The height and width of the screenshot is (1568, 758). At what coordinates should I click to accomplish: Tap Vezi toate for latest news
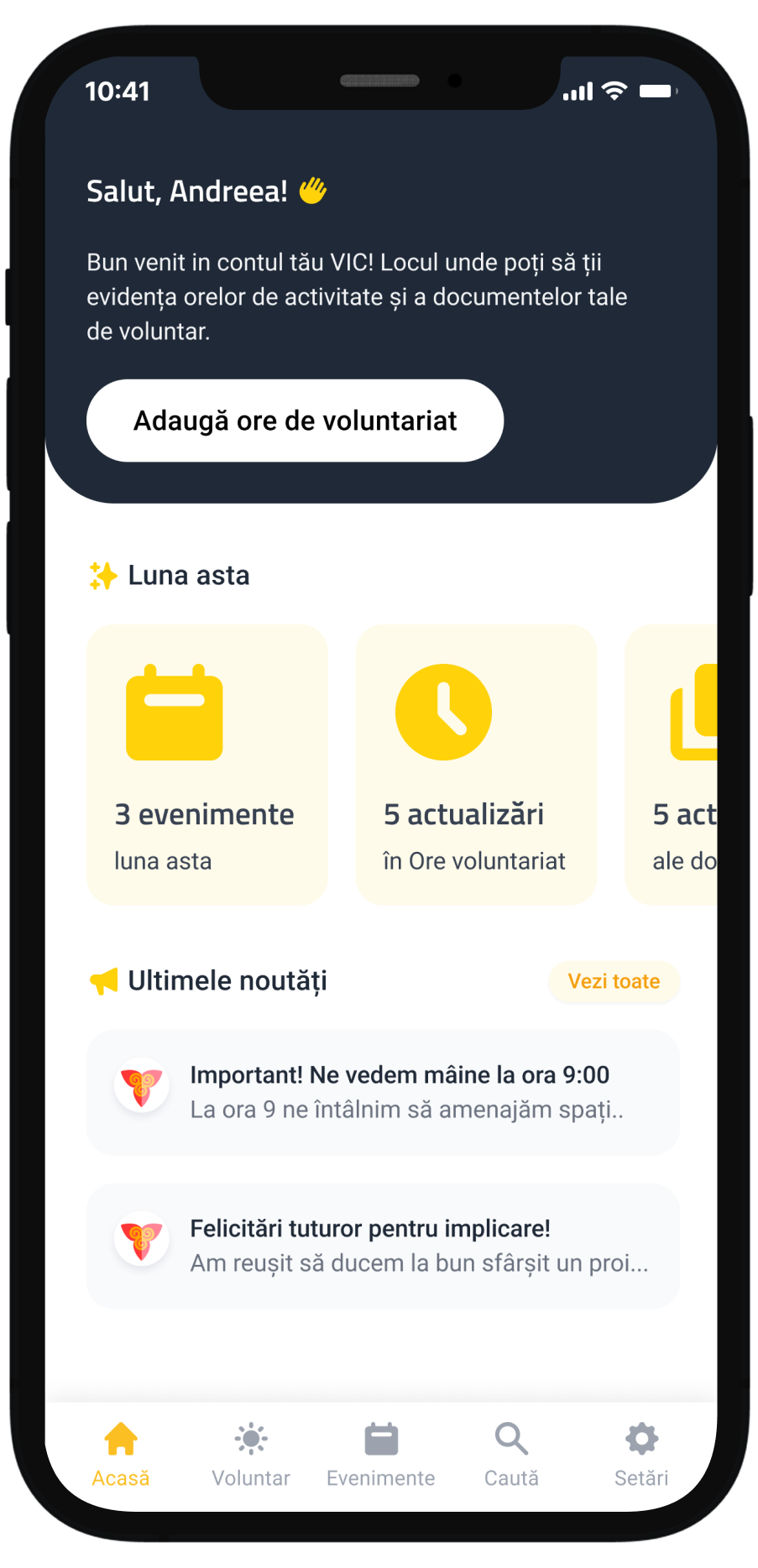(x=614, y=981)
